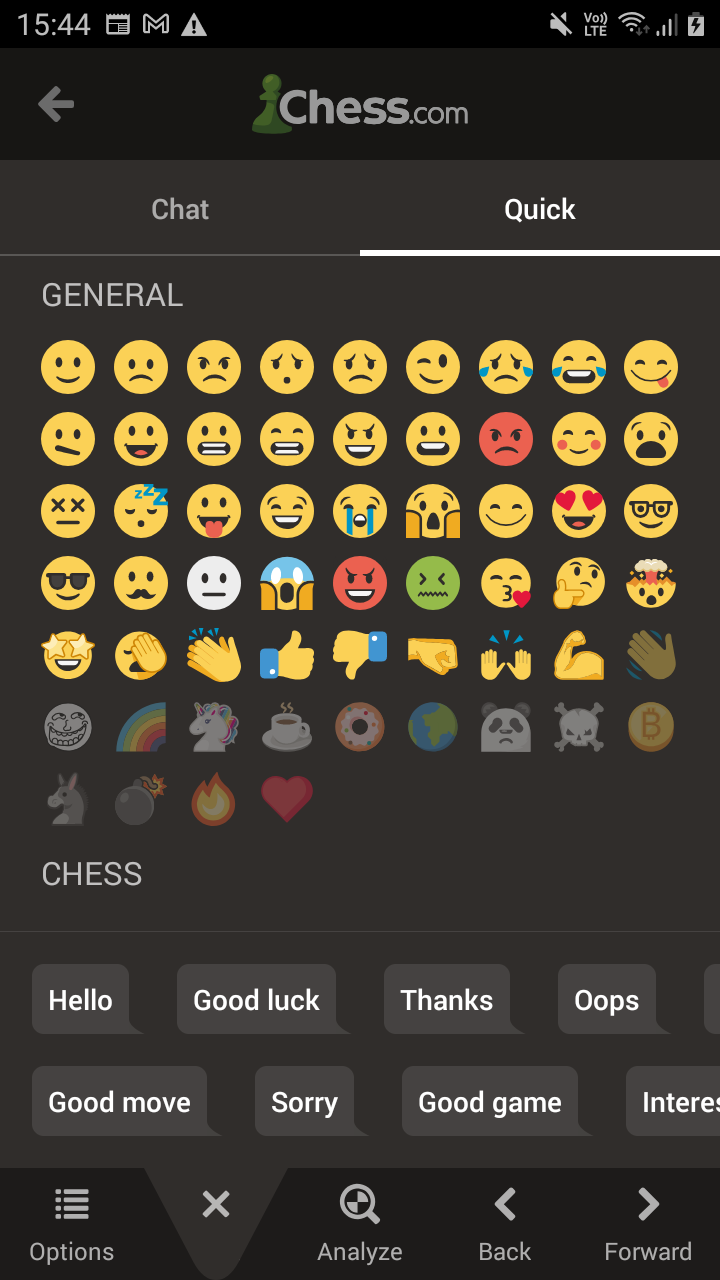The width and height of the screenshot is (720, 1280).
Task: Send the "Oops" quick message
Action: 606,1000
